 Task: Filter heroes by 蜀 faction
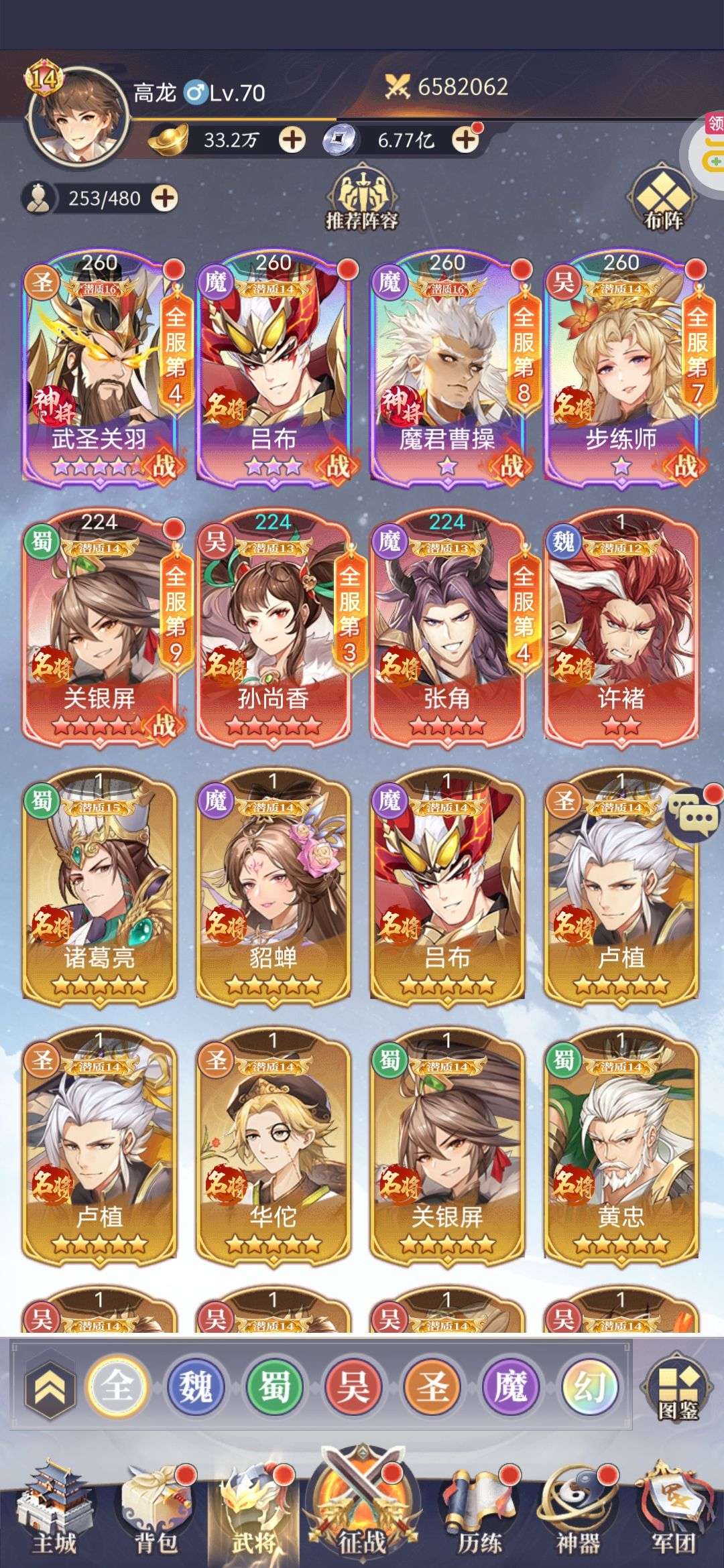coord(274,1386)
